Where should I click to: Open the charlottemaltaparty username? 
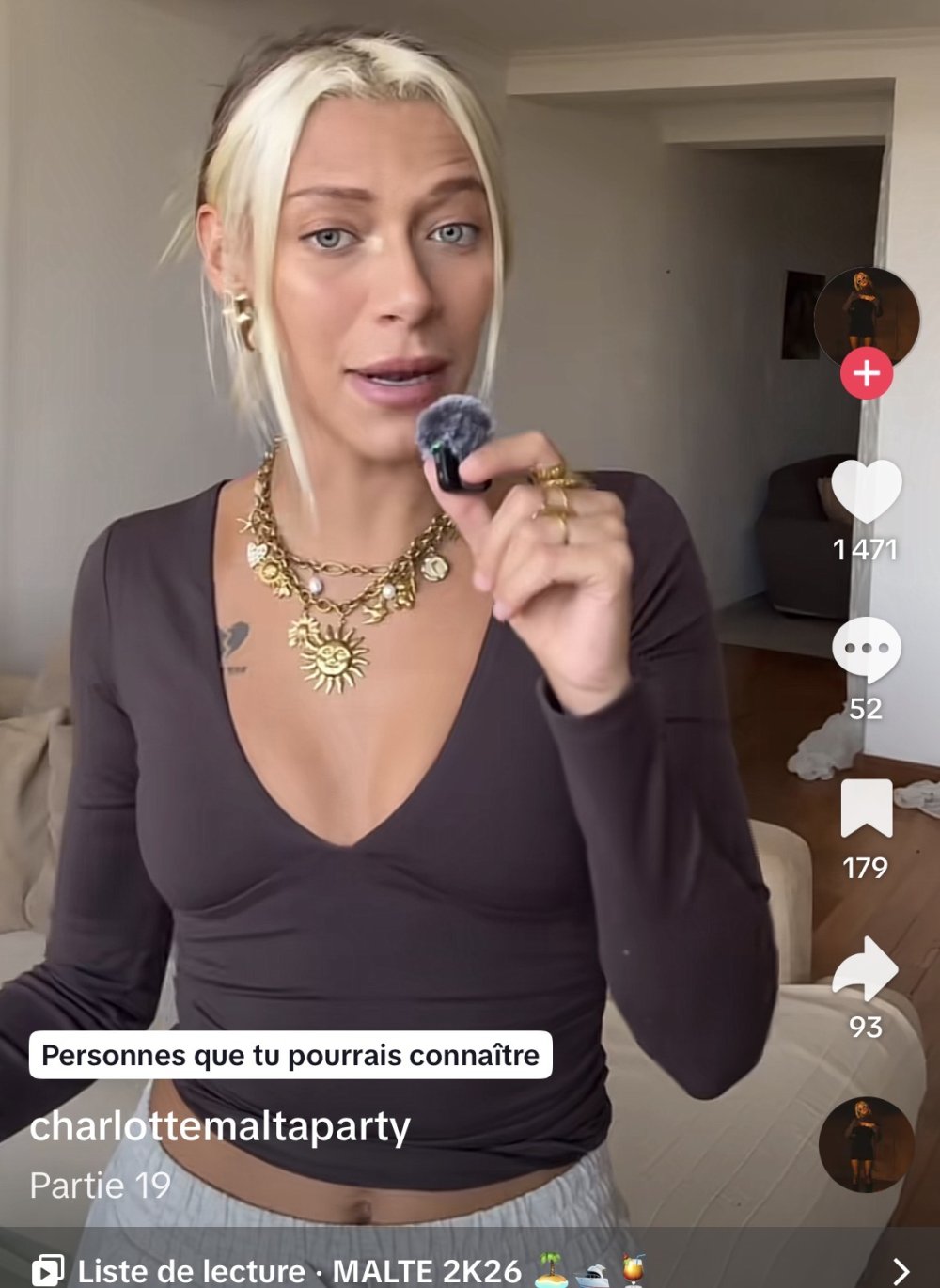click(x=220, y=1125)
